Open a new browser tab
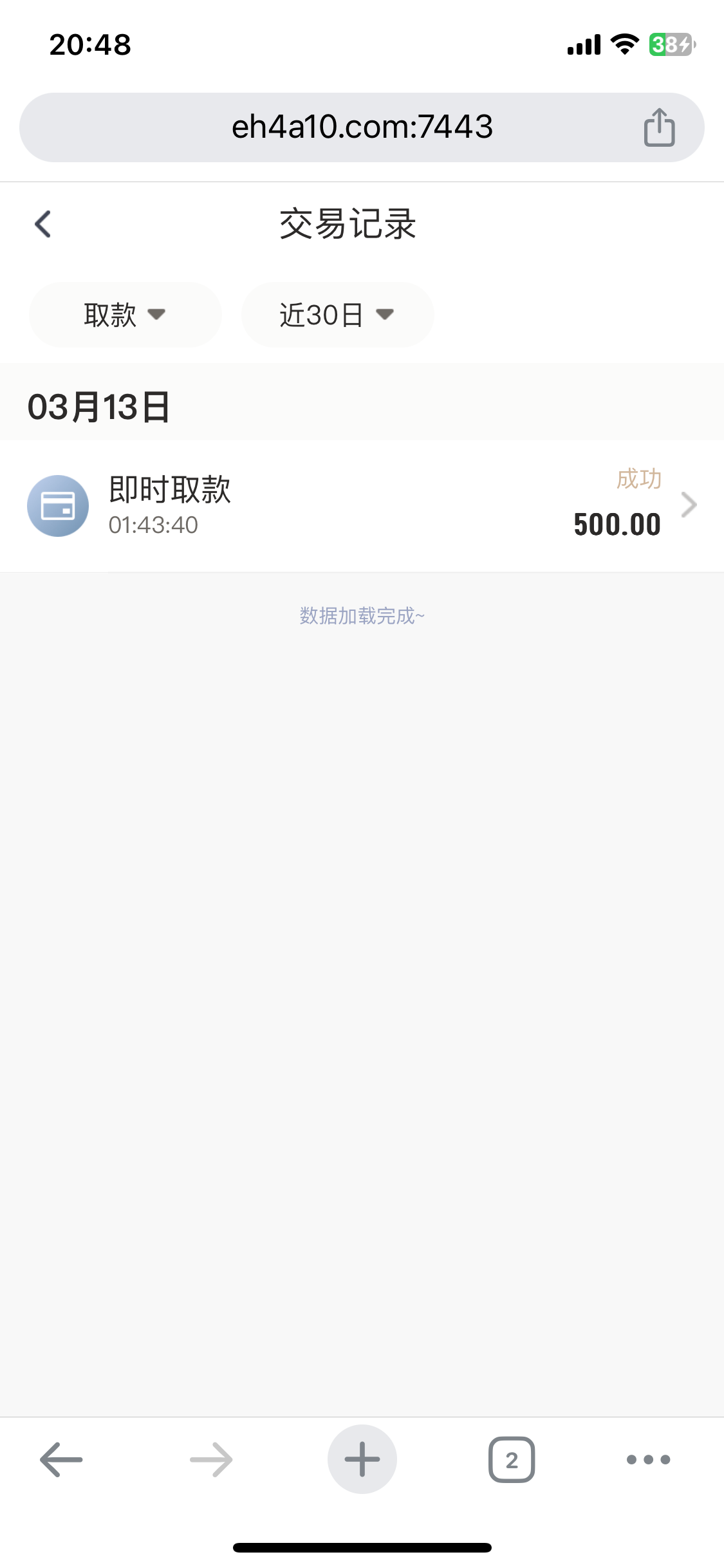Image resolution: width=724 pixels, height=1568 pixels. 362,1459
